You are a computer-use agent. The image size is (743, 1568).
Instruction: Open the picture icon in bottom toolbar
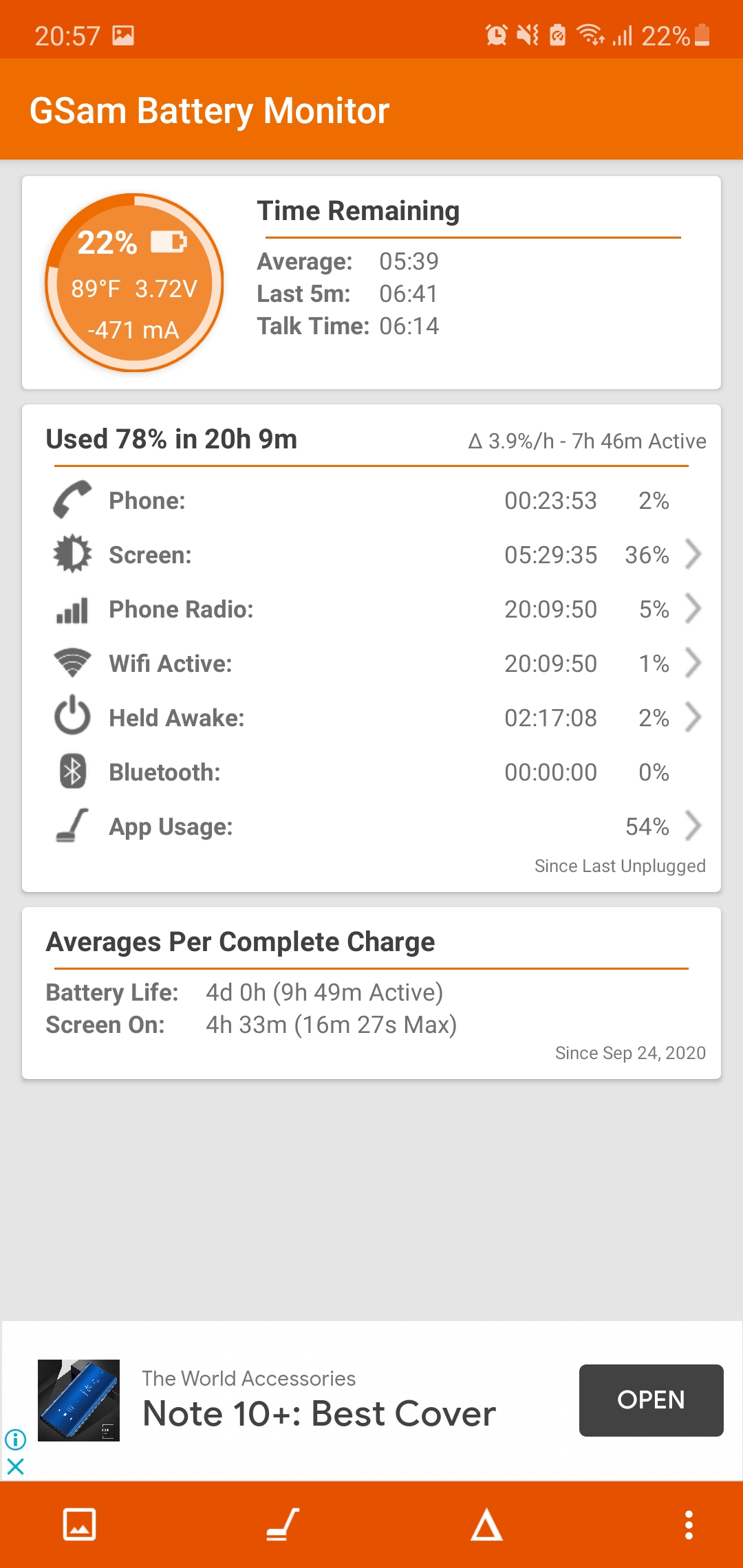(80, 1525)
